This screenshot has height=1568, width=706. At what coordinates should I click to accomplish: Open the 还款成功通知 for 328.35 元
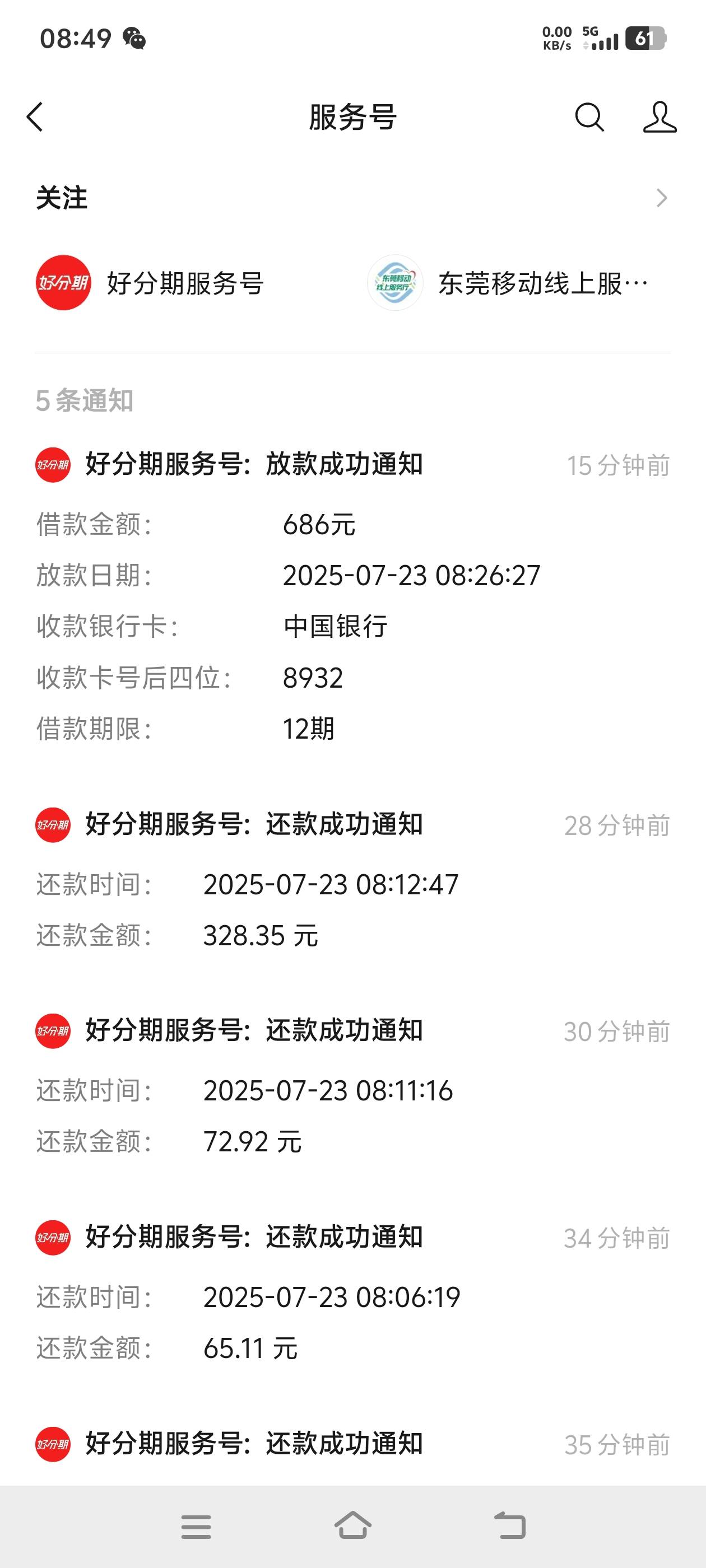pos(352,879)
